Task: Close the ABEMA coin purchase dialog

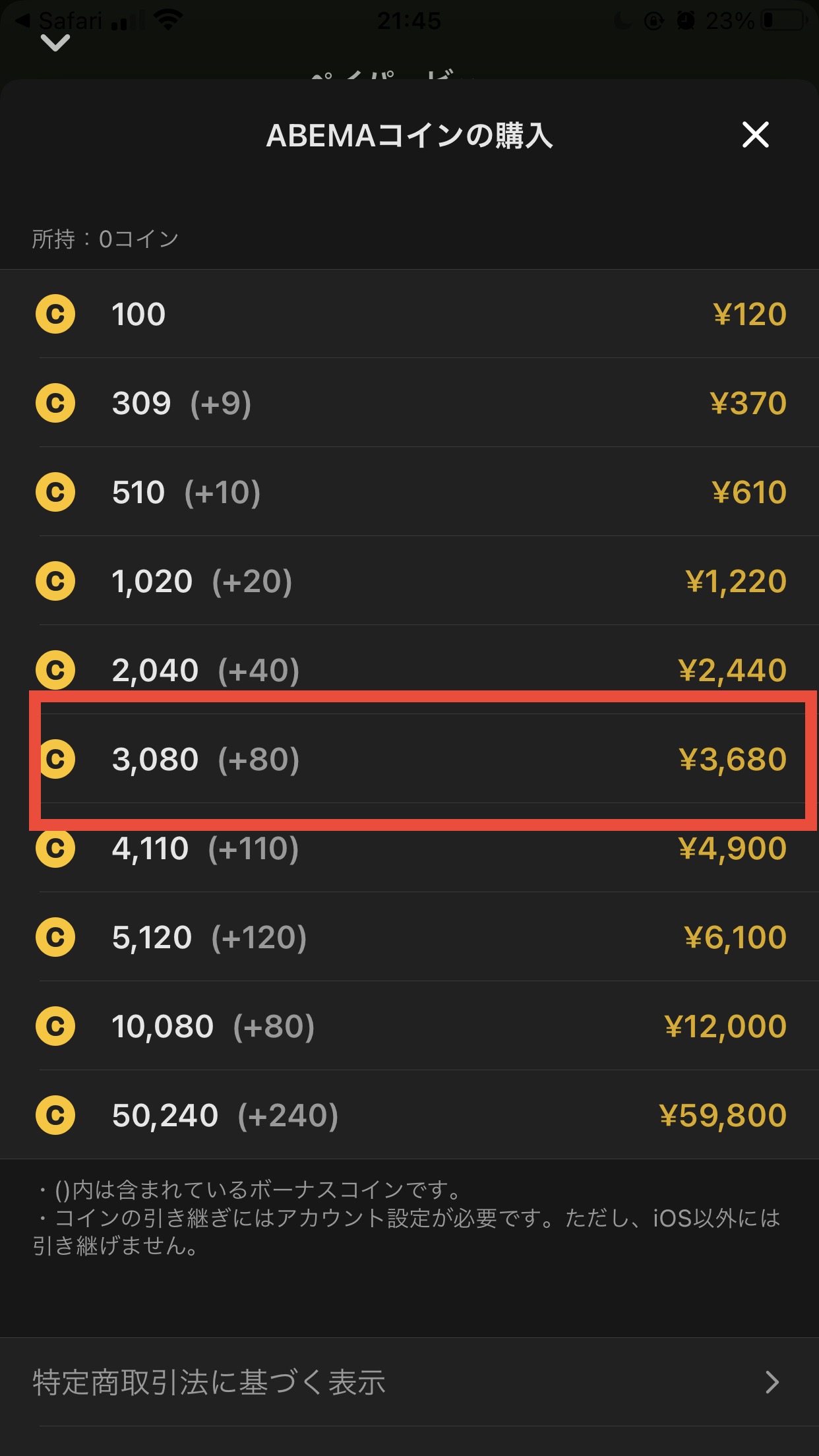Action: [755, 135]
